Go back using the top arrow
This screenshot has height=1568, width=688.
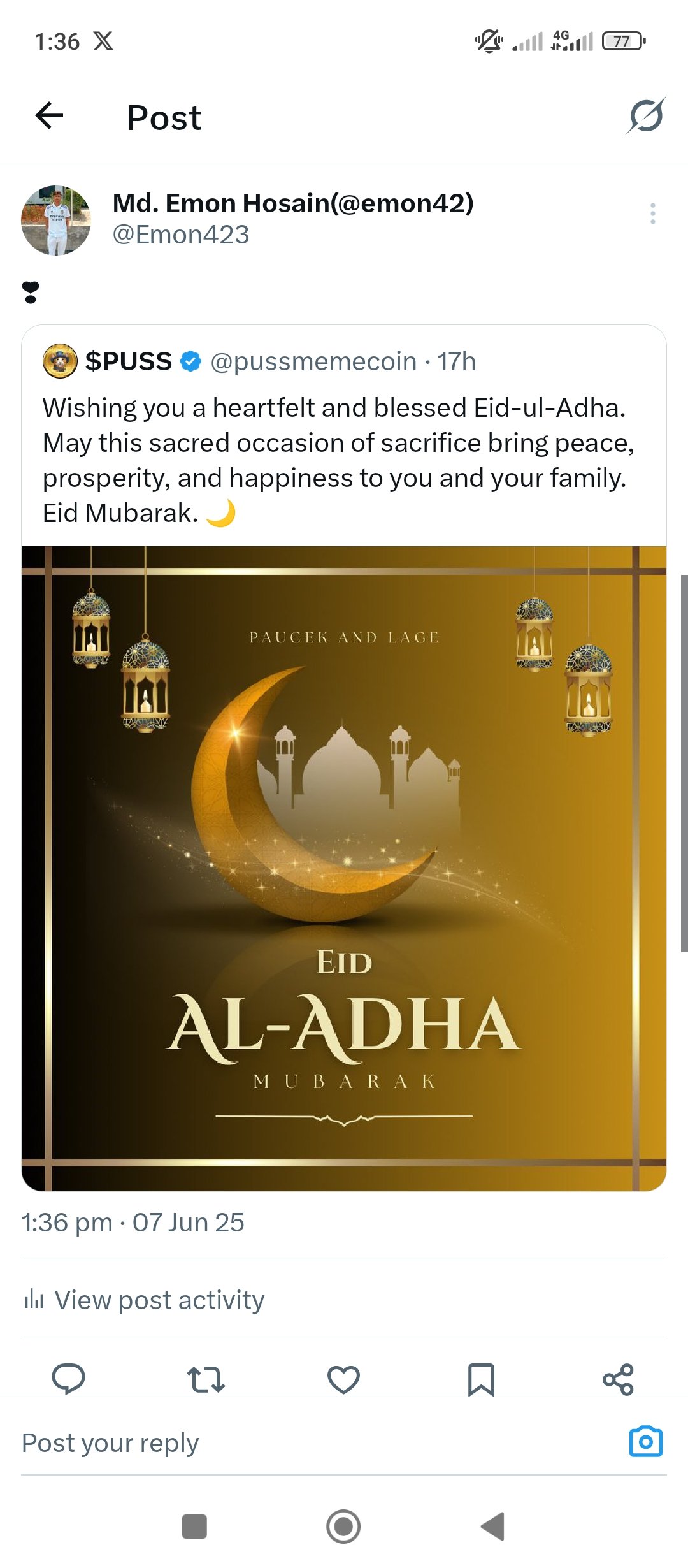[49, 116]
